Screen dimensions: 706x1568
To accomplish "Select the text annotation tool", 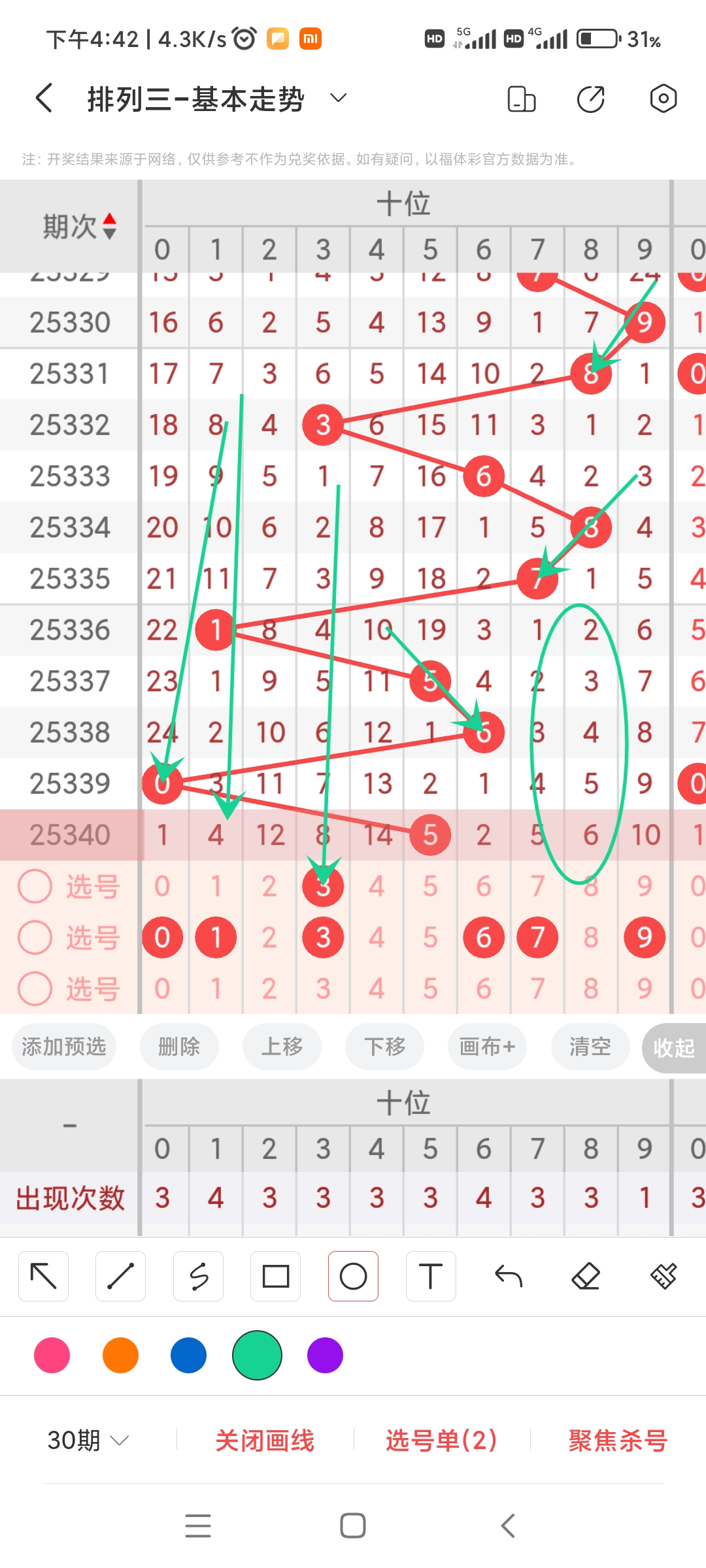I will (x=430, y=1275).
